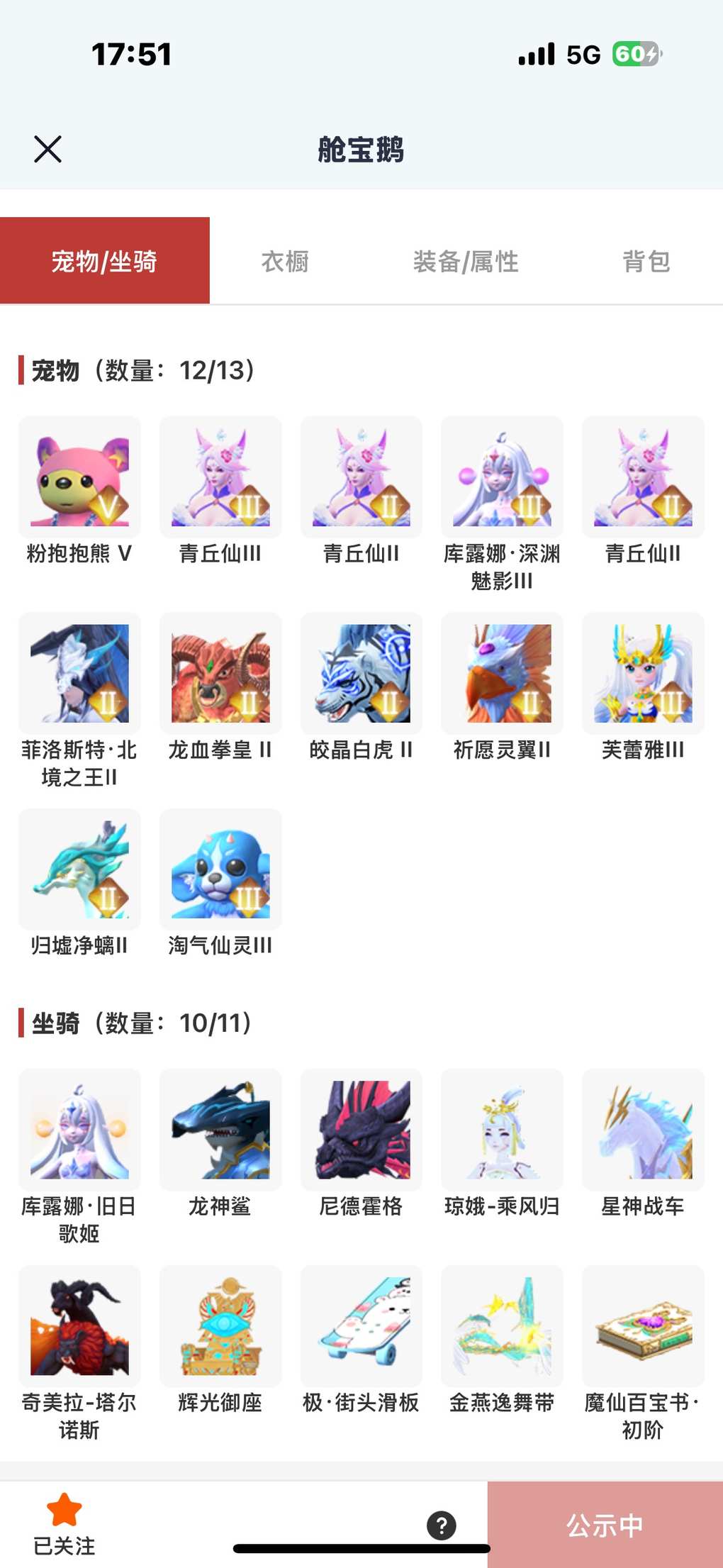Screen dimensions: 723x1568
Task: Open mount 尼德霍格
Action: (361, 1130)
